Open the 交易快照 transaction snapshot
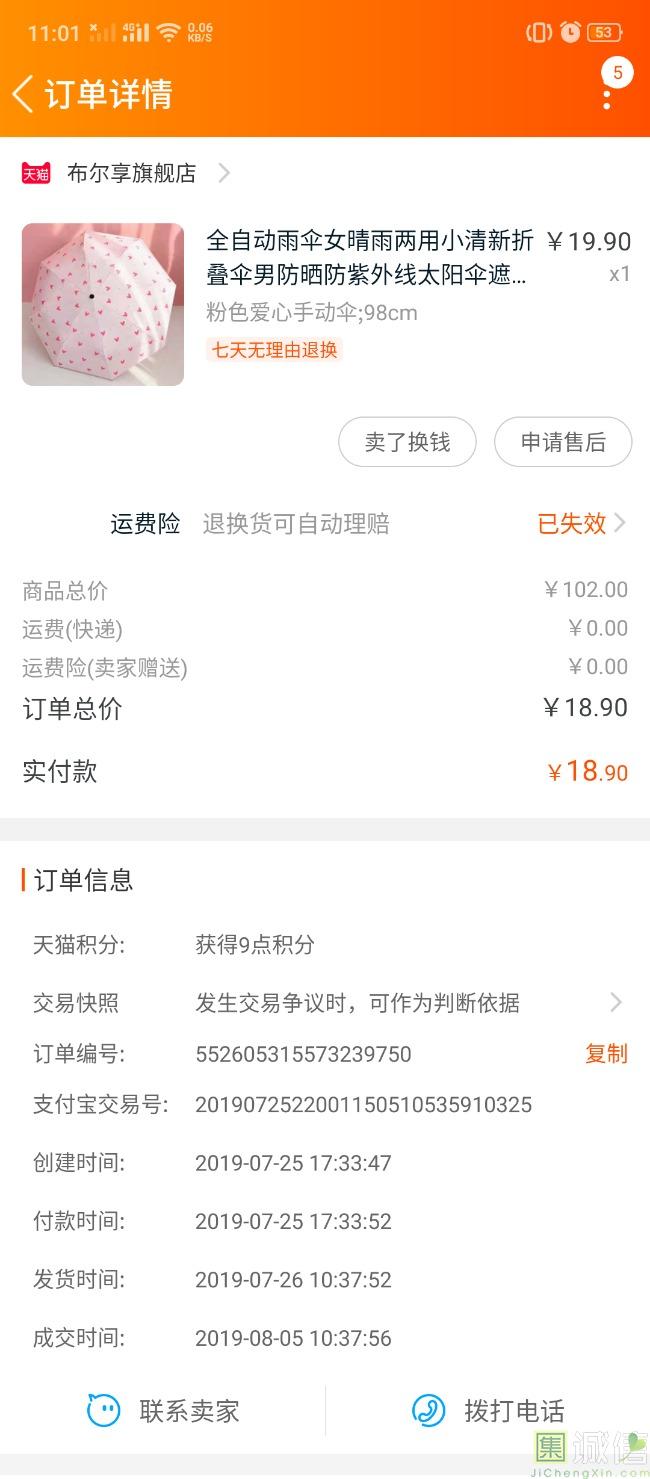This screenshot has width=650, height=1479. click(325, 1003)
